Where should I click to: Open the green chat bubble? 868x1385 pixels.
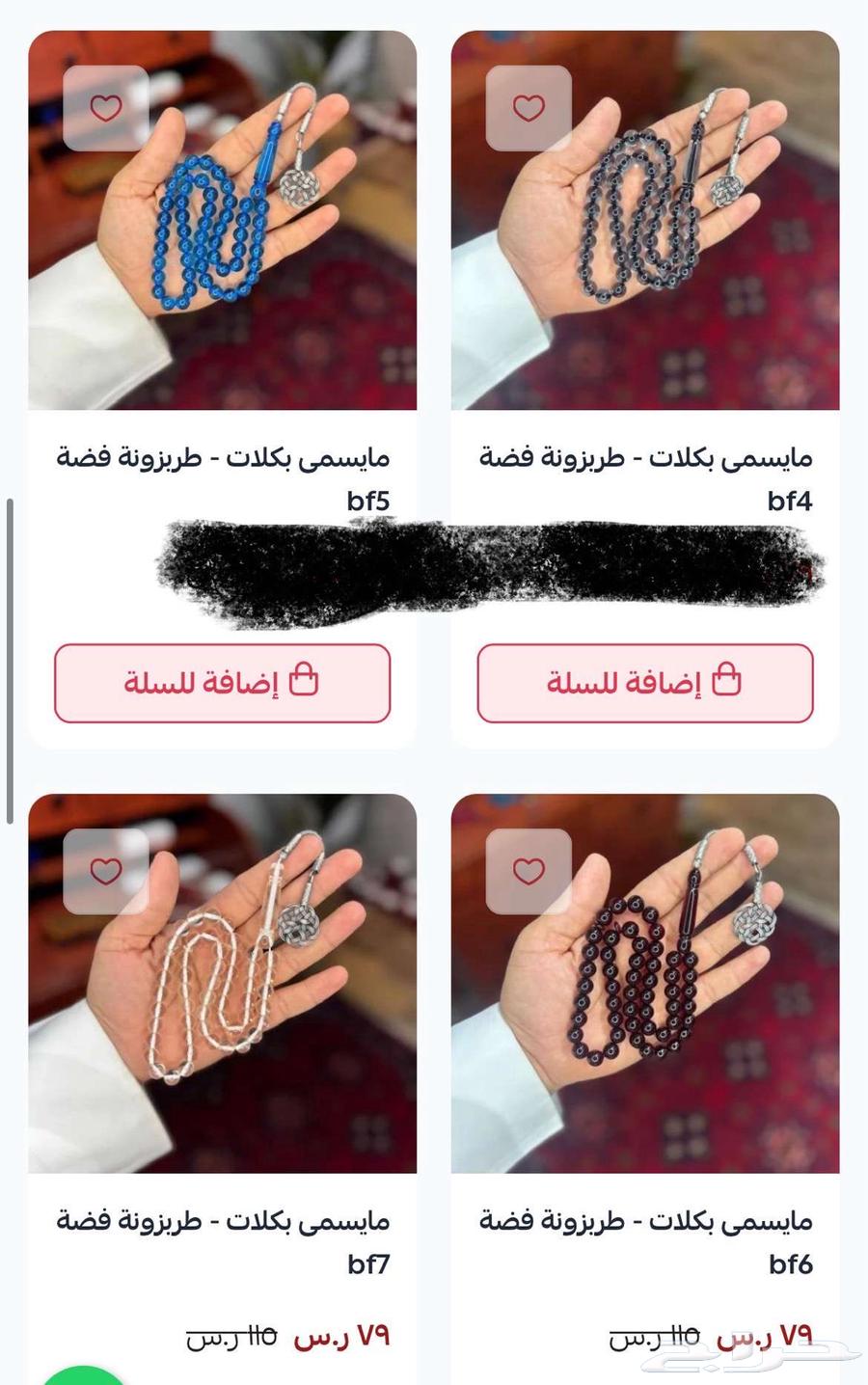[85, 1375]
